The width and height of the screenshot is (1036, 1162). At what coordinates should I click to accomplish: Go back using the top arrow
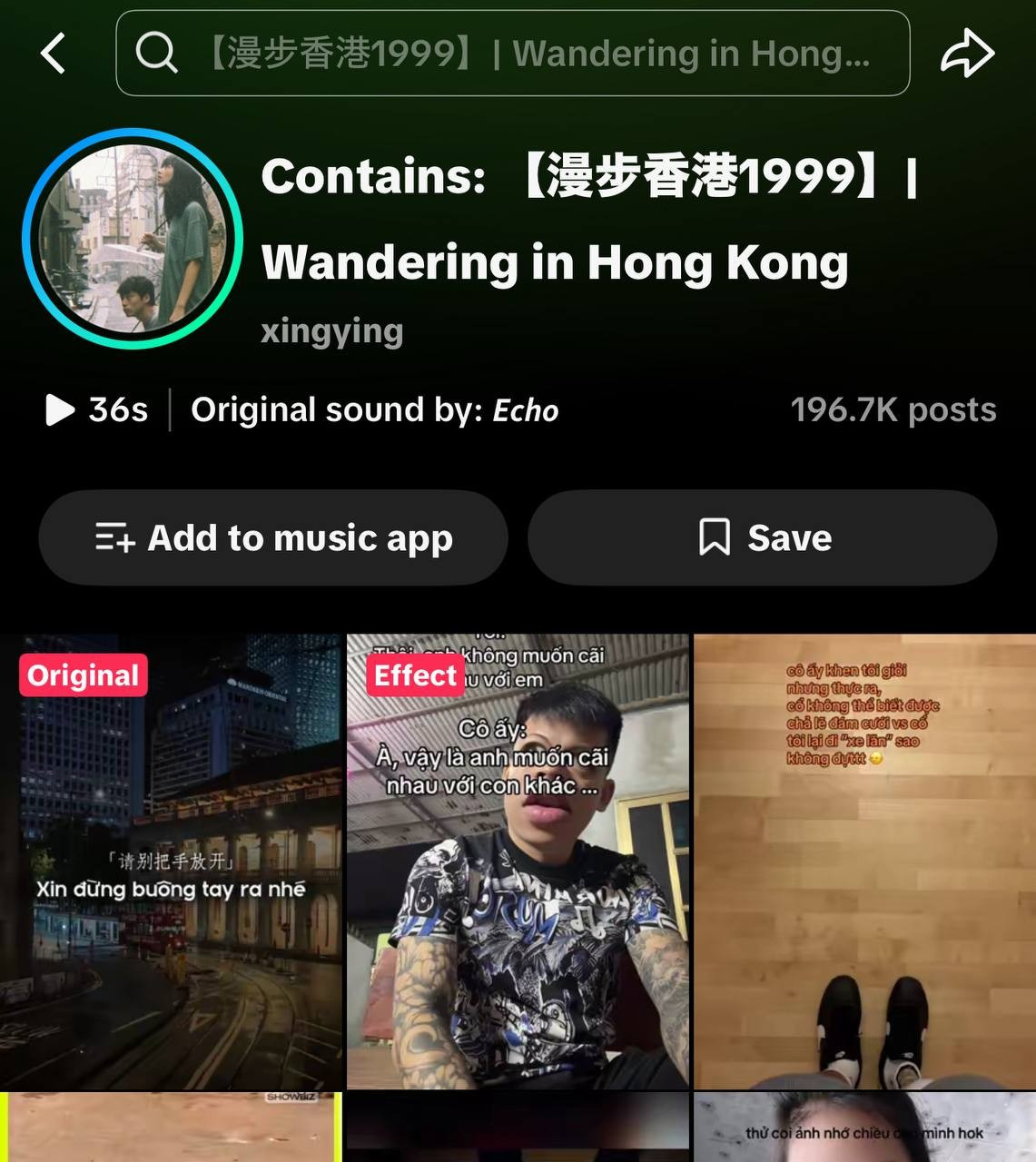tap(54, 54)
